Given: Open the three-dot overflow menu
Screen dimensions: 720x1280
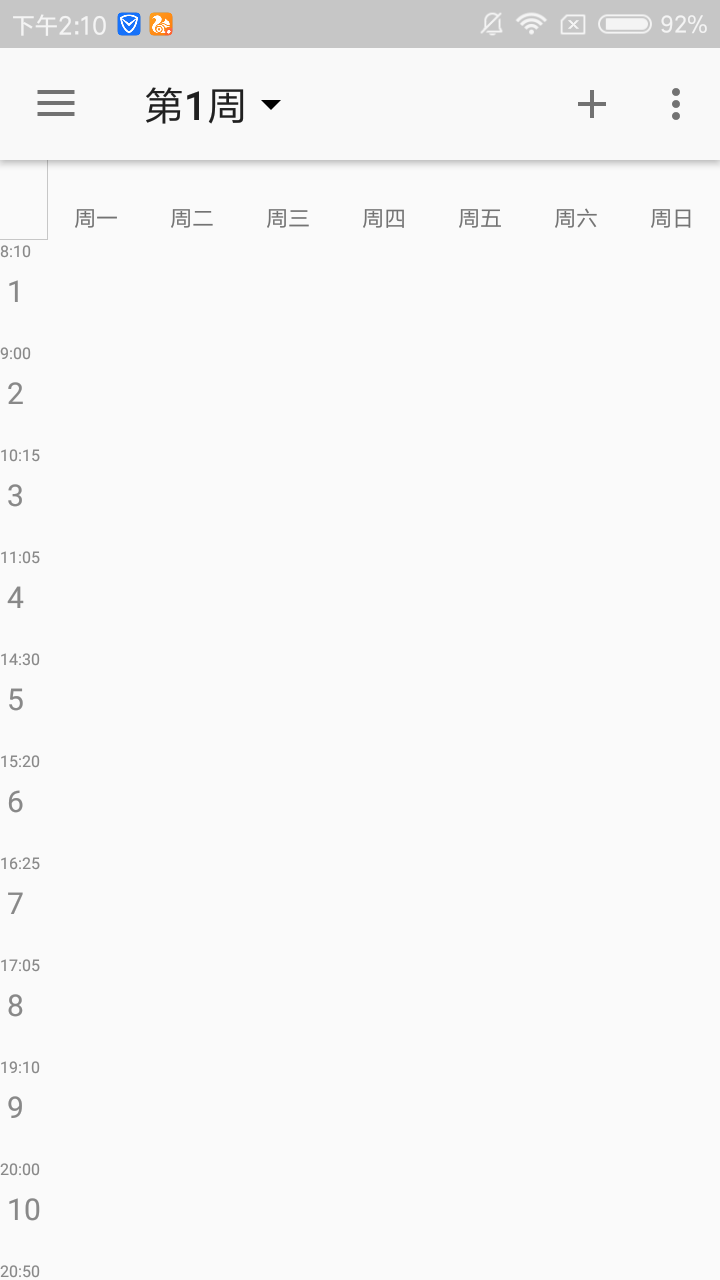Looking at the screenshot, I should (676, 104).
